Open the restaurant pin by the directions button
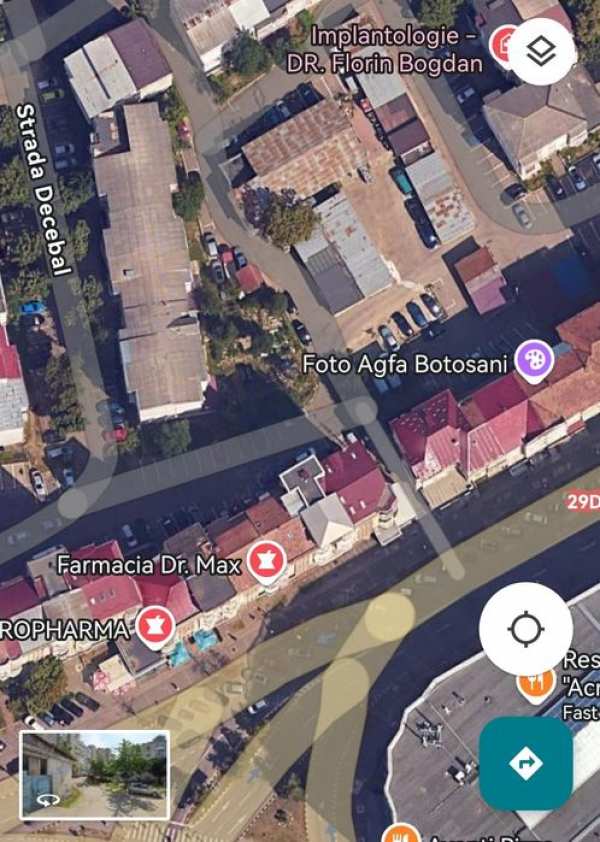 tap(536, 683)
